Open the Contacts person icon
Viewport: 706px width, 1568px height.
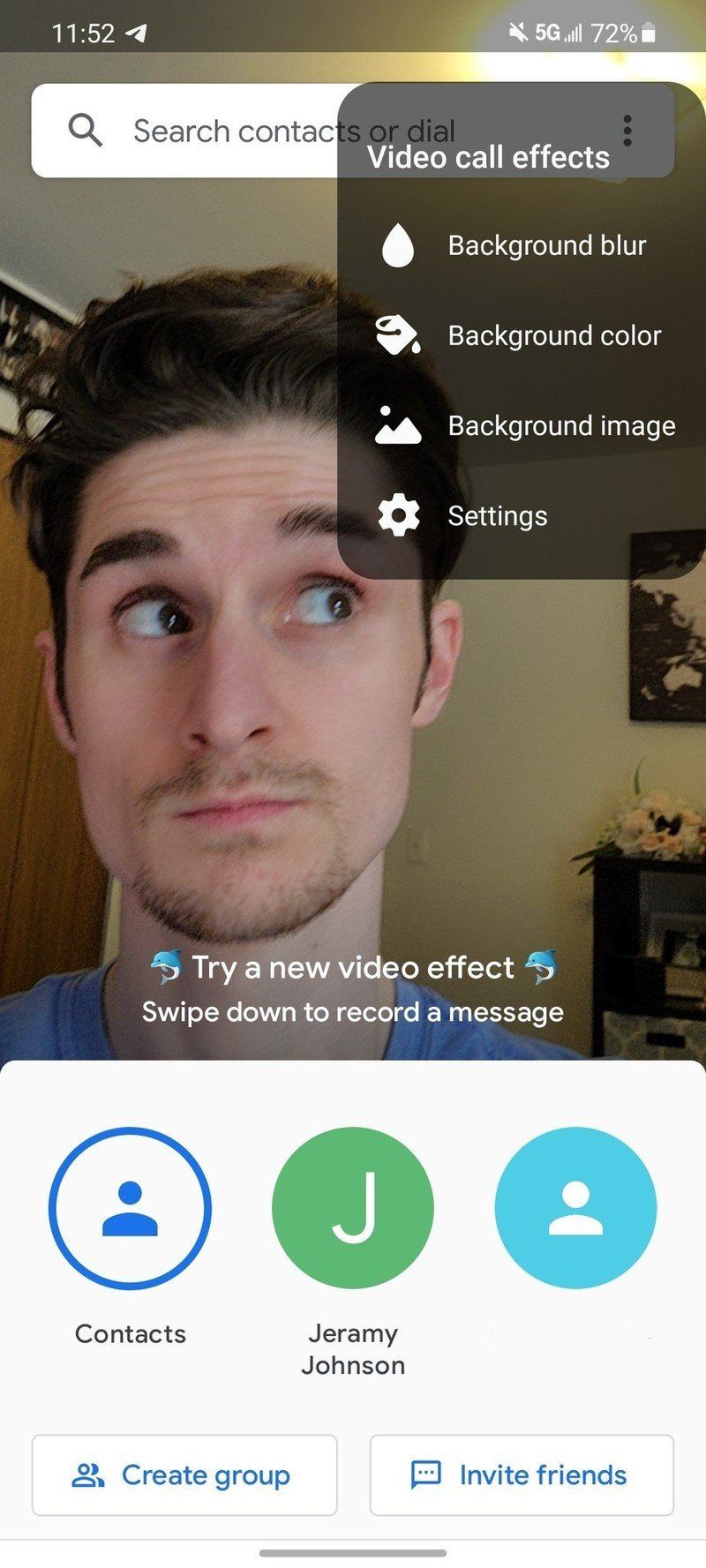pyautogui.click(x=129, y=1207)
